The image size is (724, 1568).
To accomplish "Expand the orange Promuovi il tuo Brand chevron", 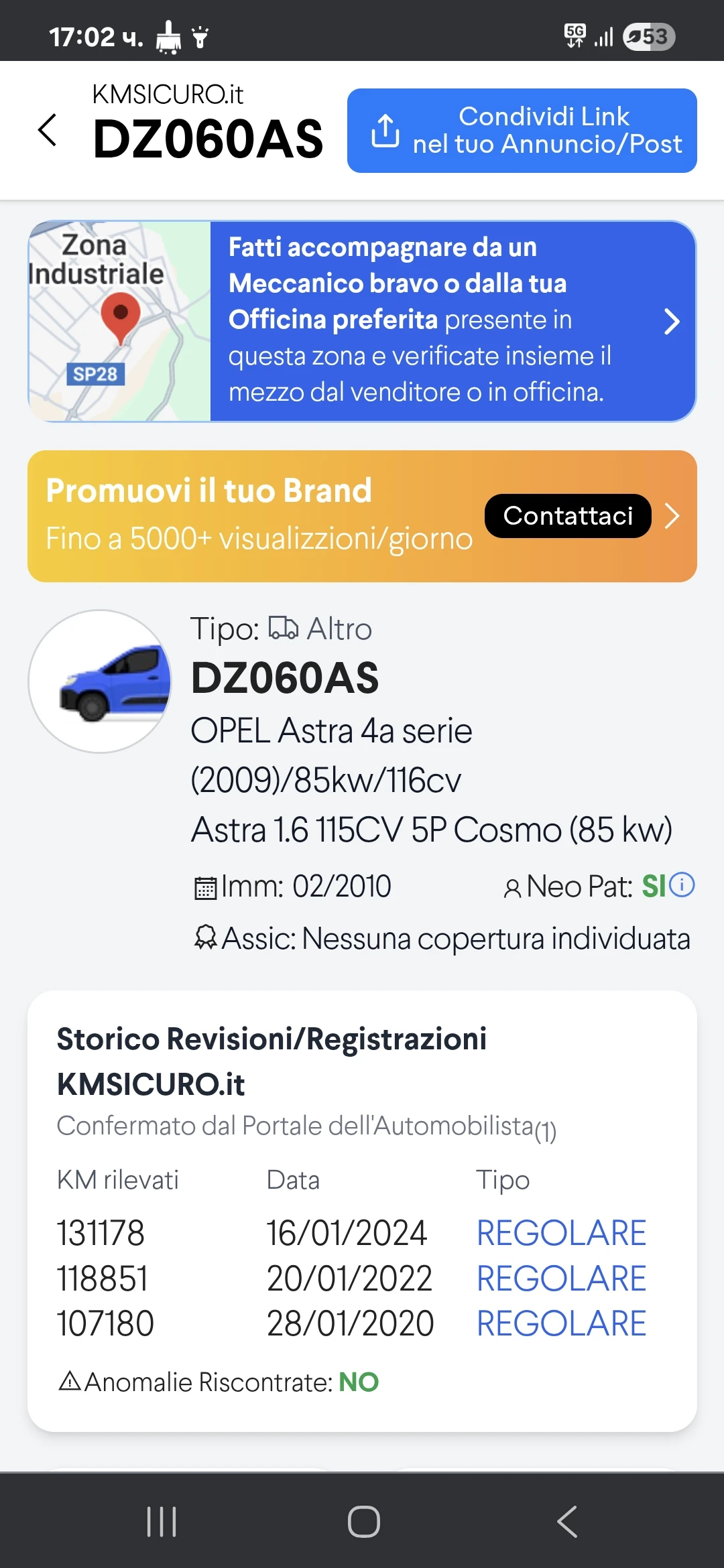I will [671, 516].
